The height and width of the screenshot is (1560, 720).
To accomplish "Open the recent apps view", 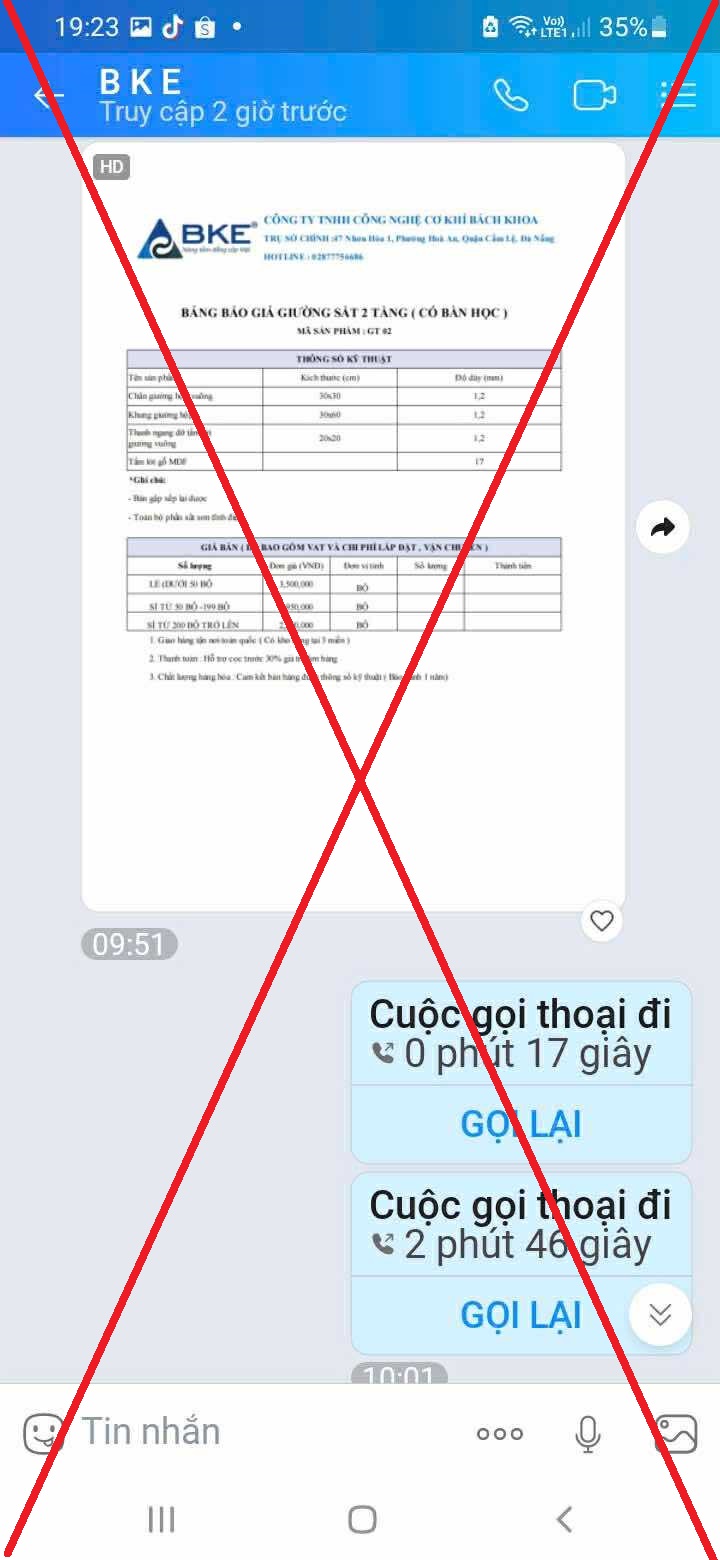I will (161, 1520).
